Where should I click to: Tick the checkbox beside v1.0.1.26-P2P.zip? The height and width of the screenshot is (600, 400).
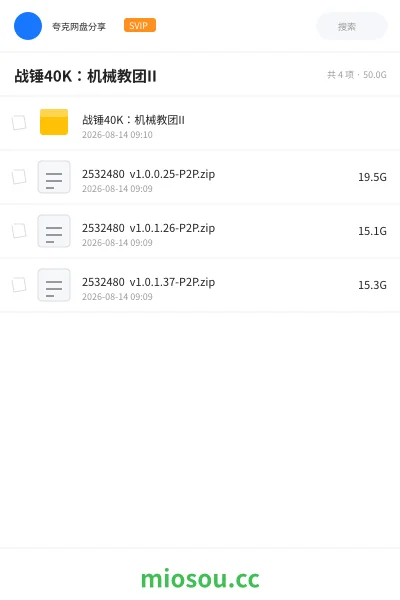tap(19, 231)
